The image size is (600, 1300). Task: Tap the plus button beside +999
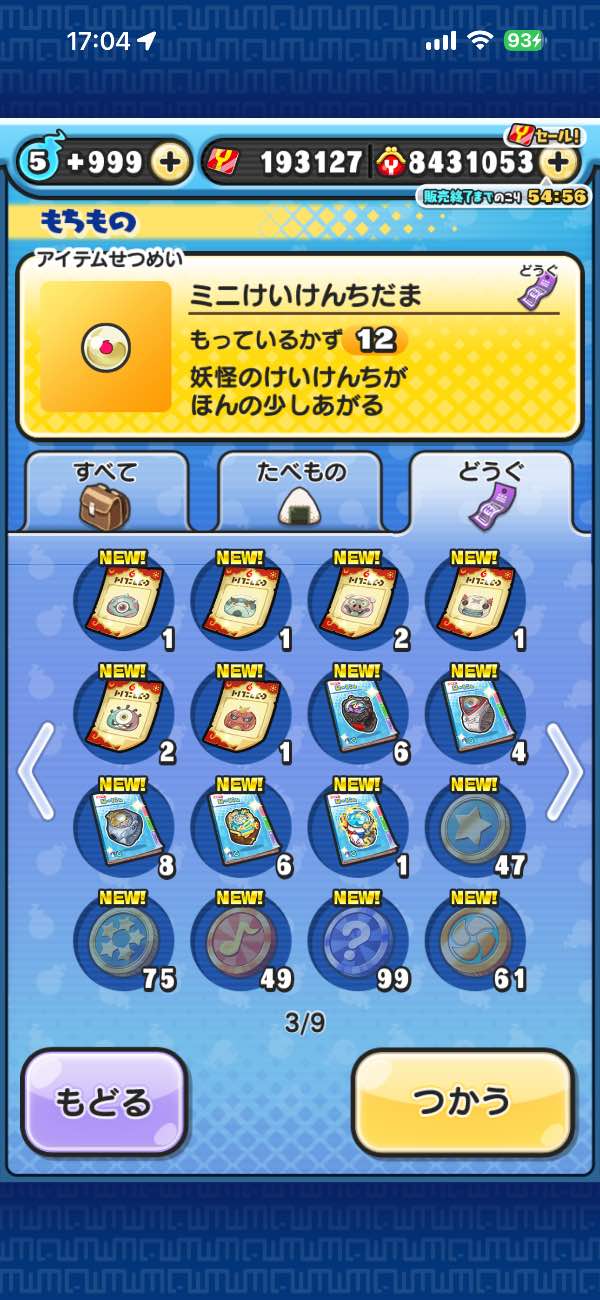(171, 162)
